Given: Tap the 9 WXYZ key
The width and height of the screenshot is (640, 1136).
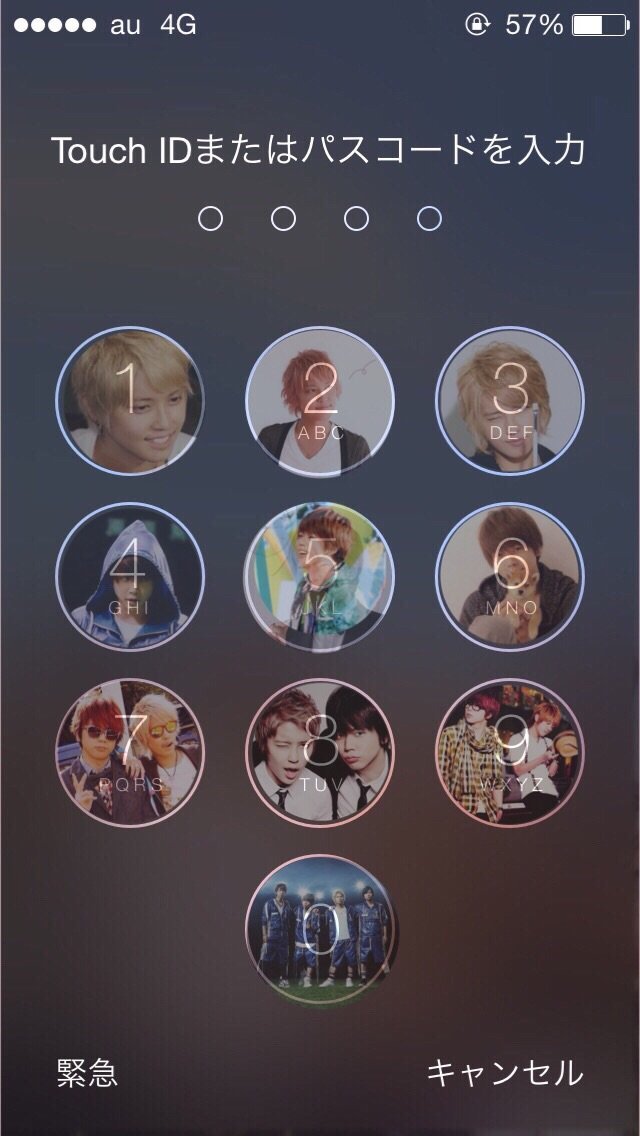Looking at the screenshot, I should tap(510, 752).
